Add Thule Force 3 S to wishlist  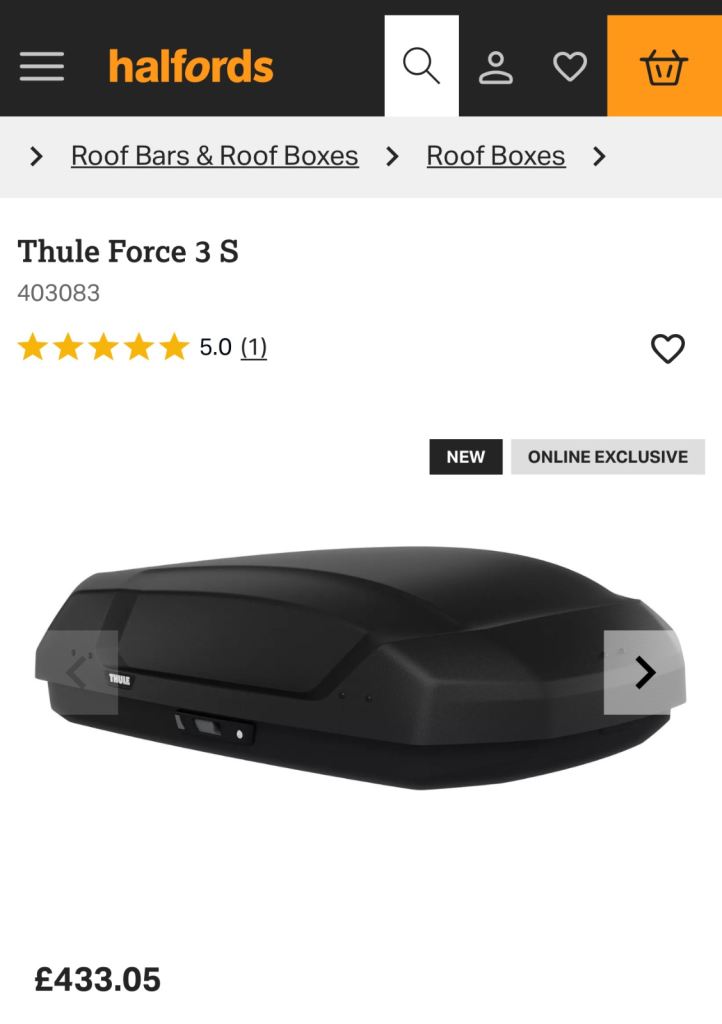[667, 349]
